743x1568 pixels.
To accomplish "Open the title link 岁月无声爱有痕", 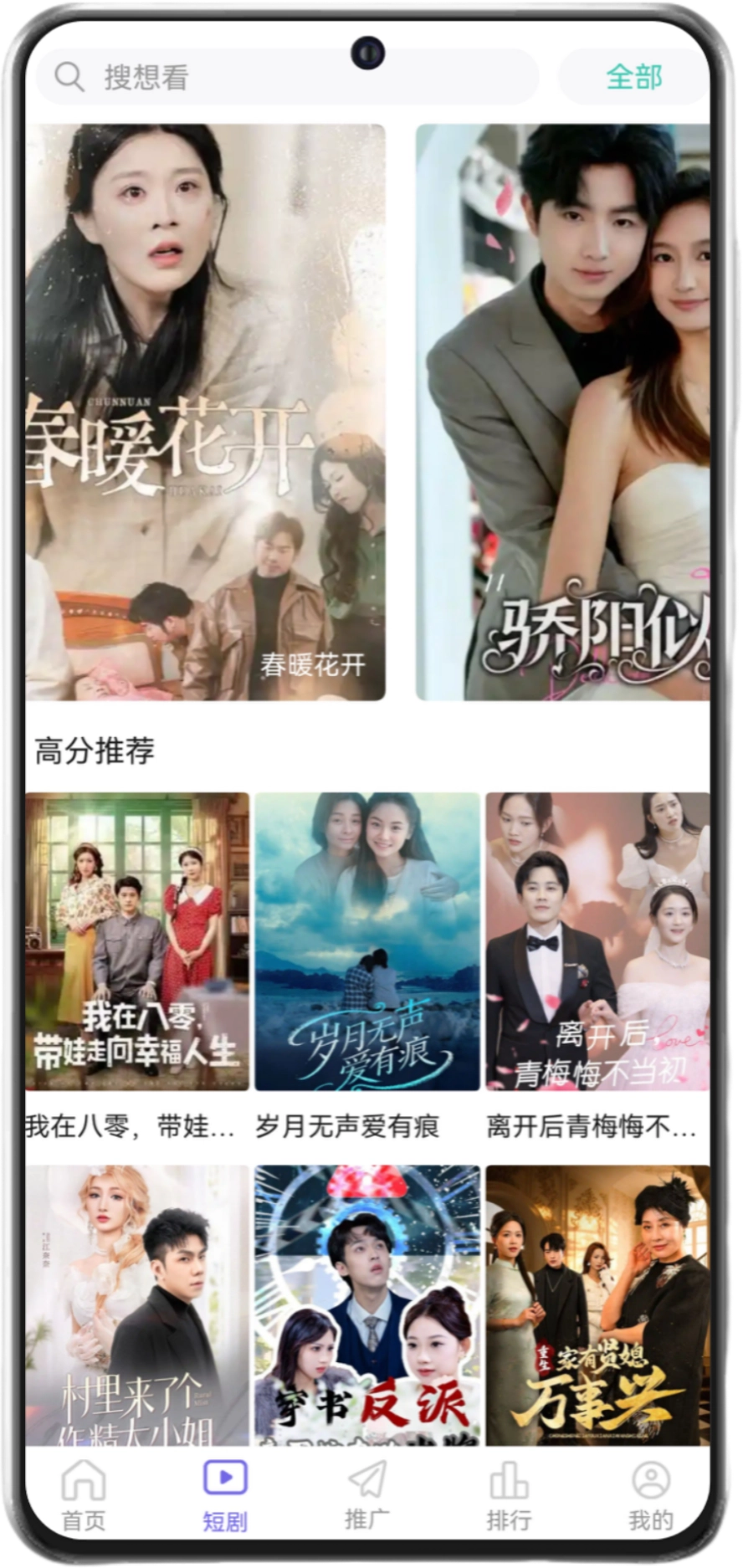I will click(x=346, y=1126).
